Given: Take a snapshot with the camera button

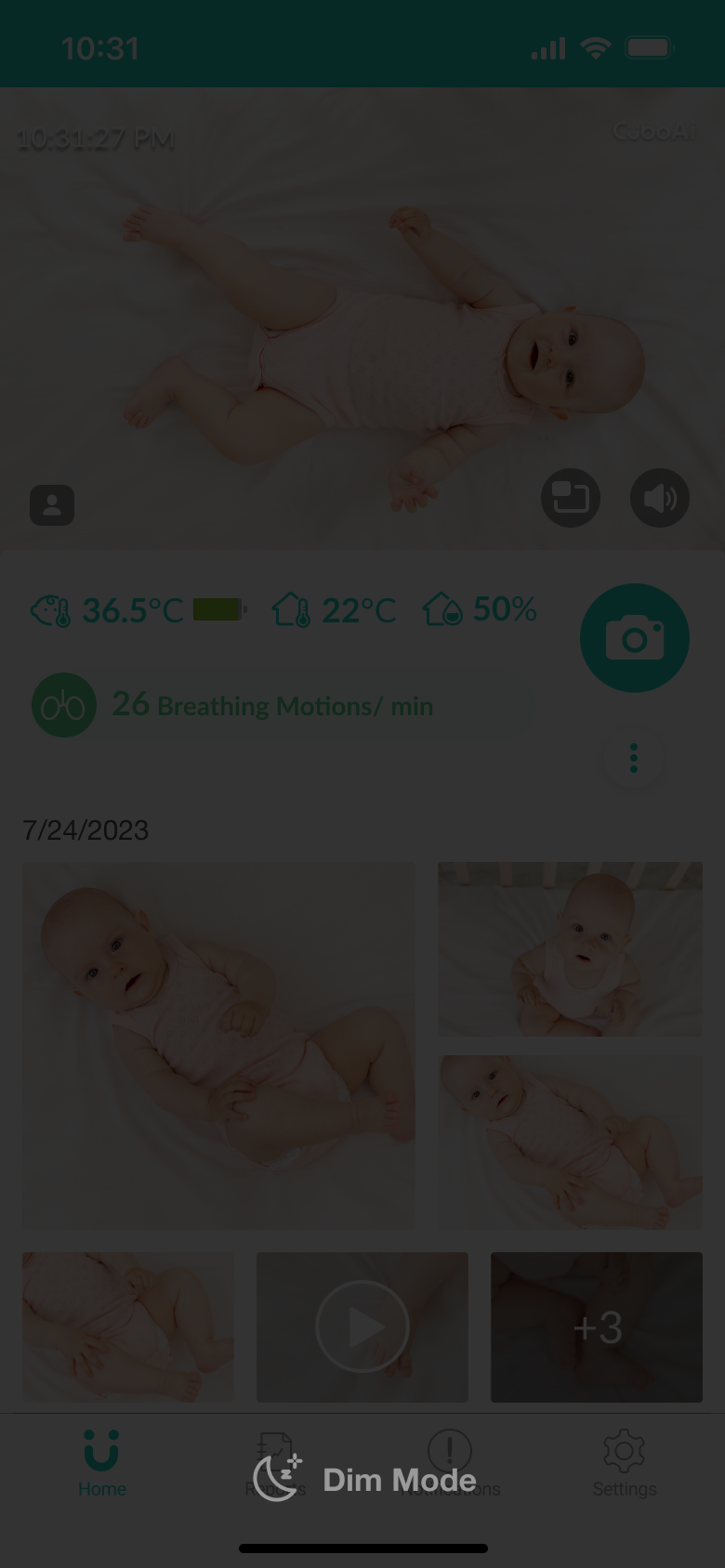Looking at the screenshot, I should coord(634,638).
